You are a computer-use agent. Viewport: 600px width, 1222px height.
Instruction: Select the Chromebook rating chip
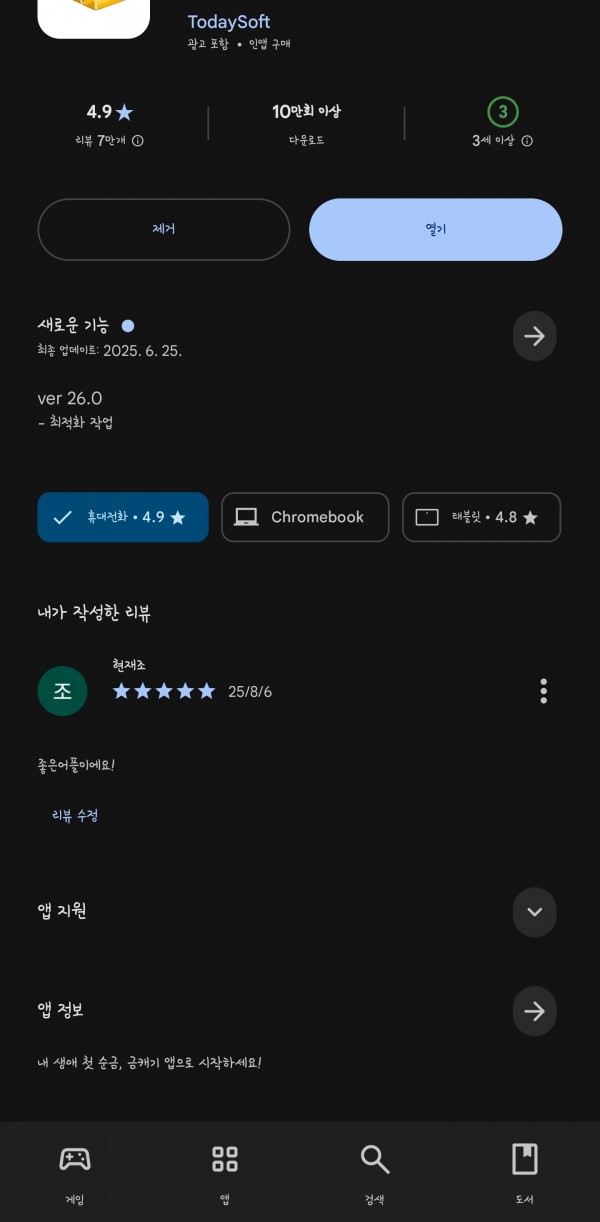pos(305,517)
